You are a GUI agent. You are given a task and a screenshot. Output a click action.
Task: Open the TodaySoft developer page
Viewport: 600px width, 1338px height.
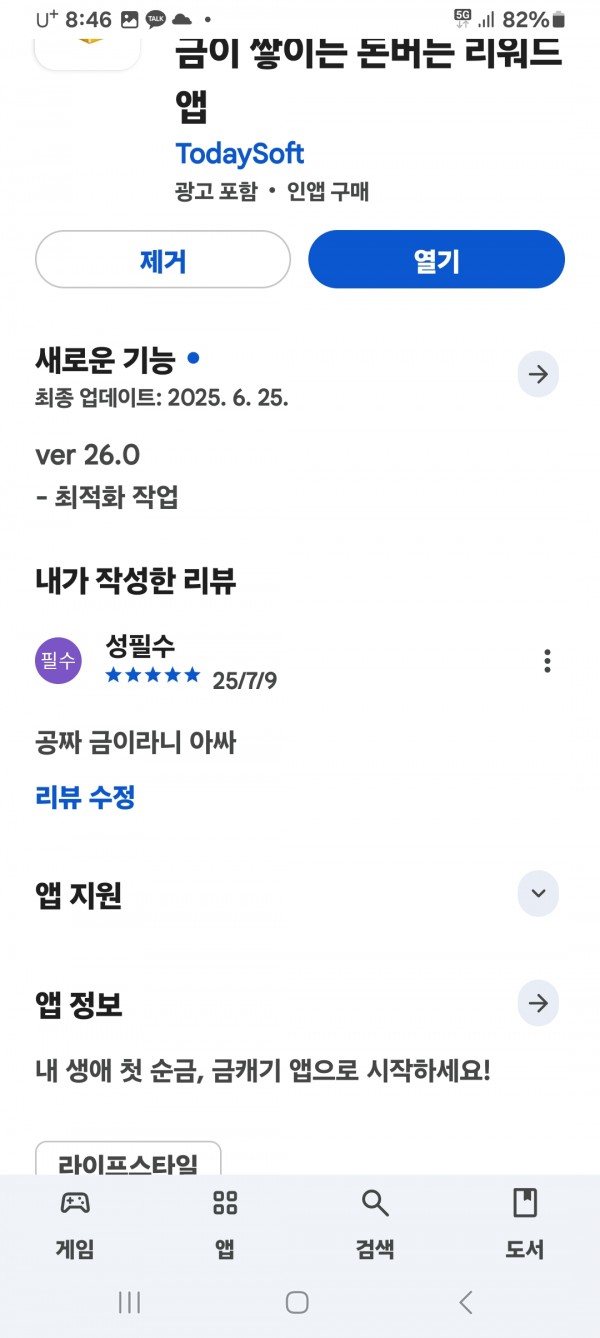[x=240, y=154]
